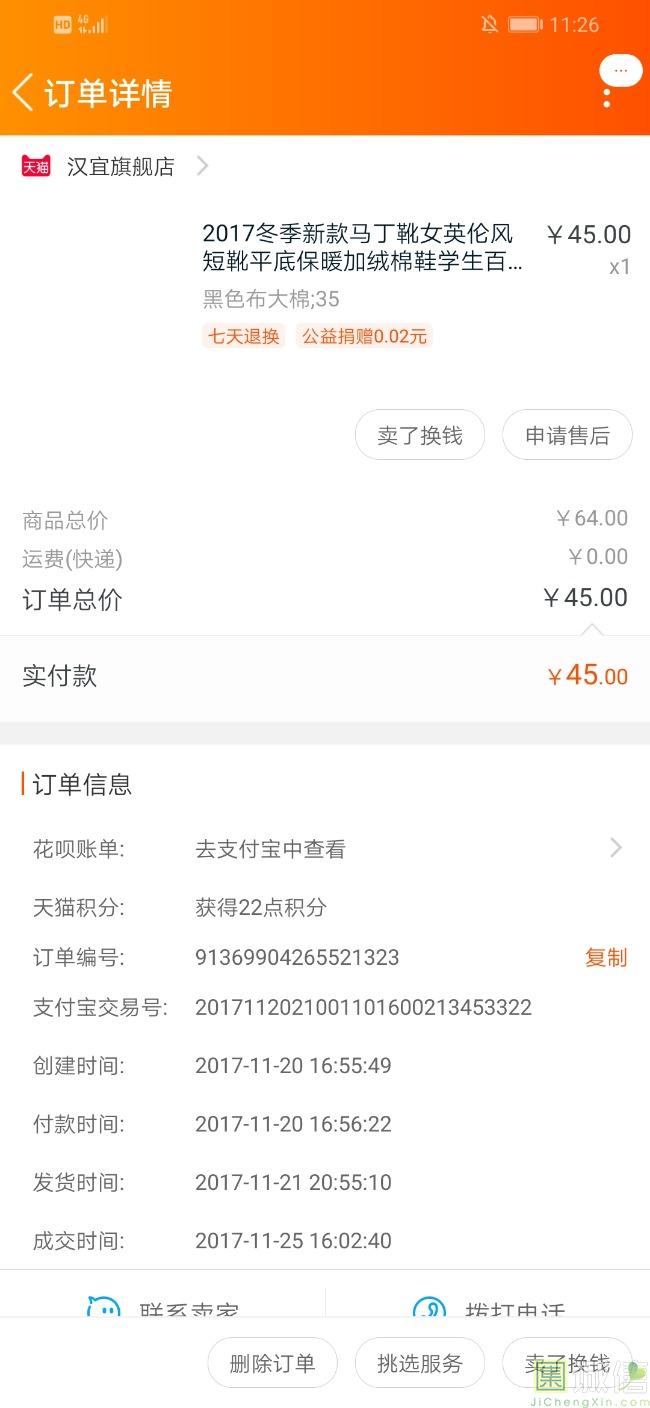Copy the order number with 复制
650x1408 pixels.
pos(605,957)
